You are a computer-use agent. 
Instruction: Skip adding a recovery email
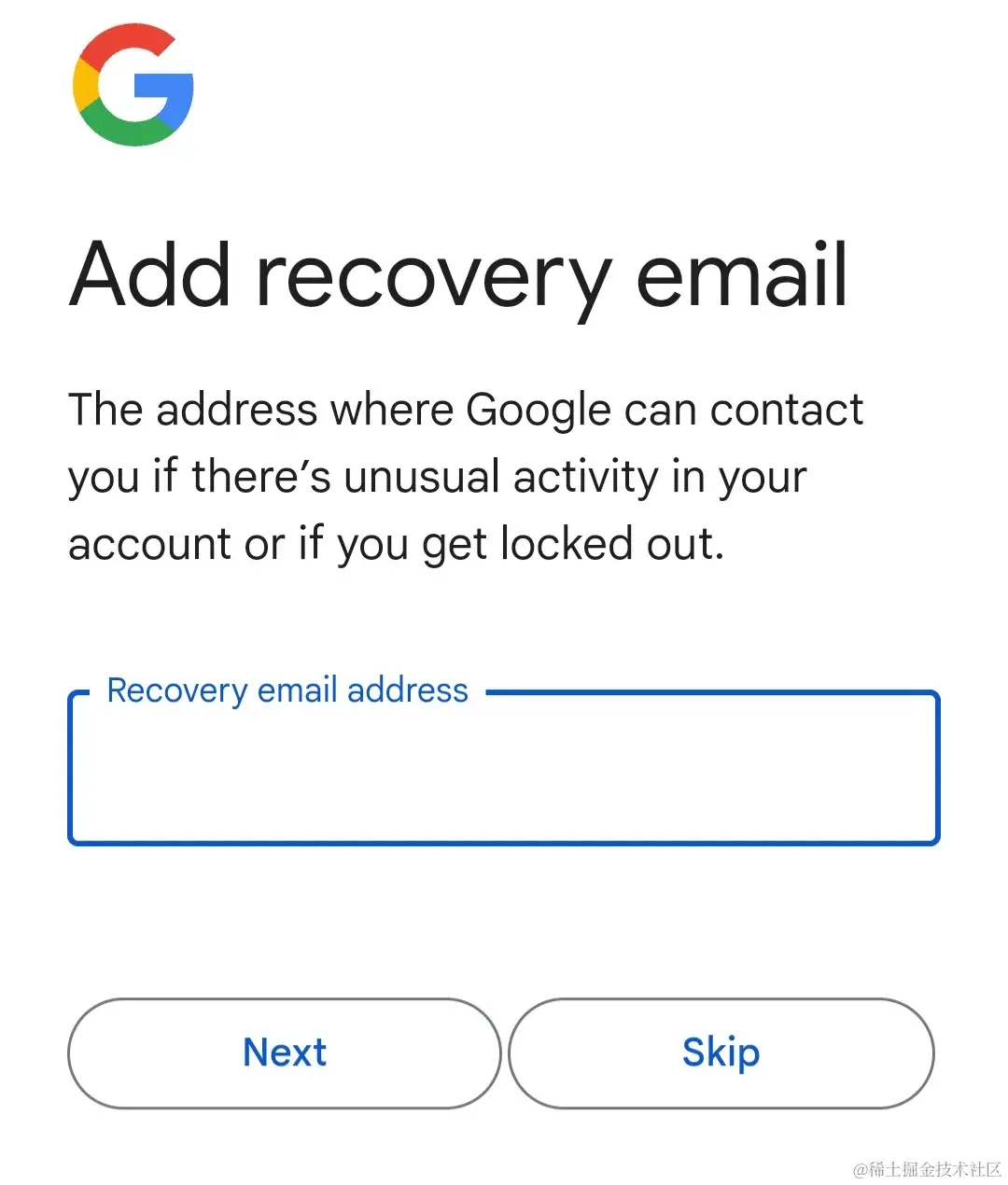(x=721, y=1053)
